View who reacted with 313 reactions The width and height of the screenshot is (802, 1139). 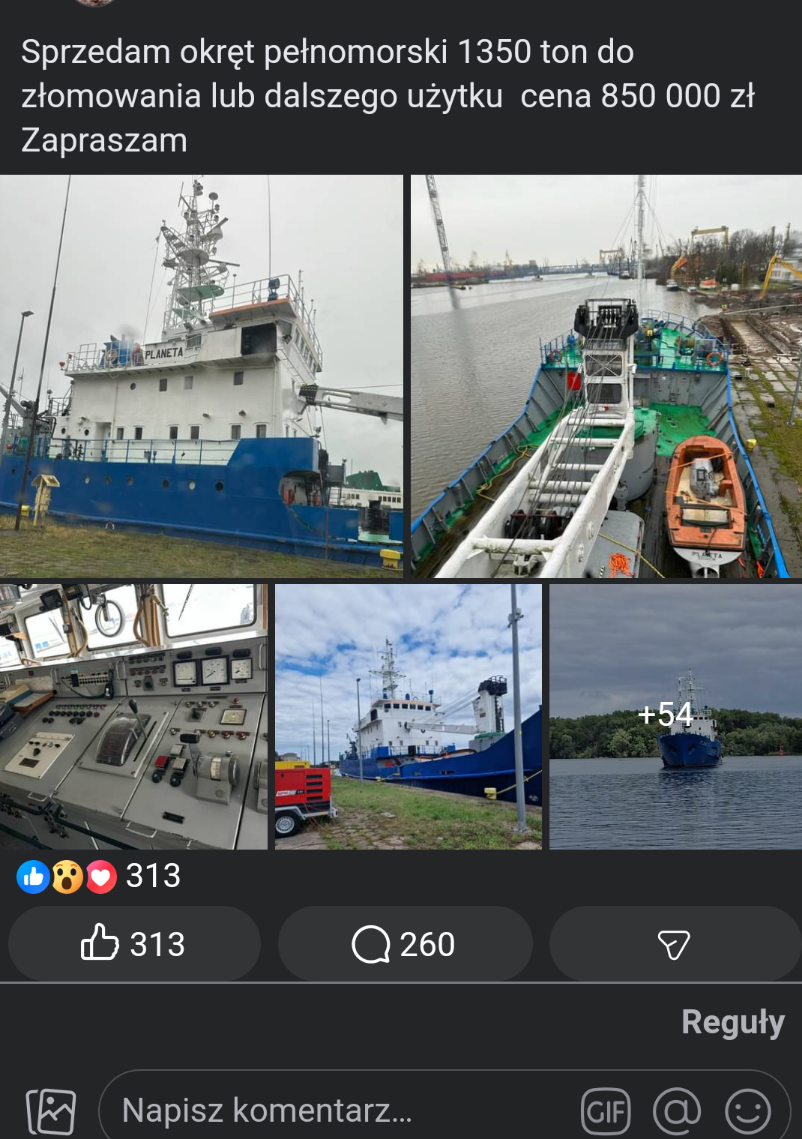click(x=100, y=877)
